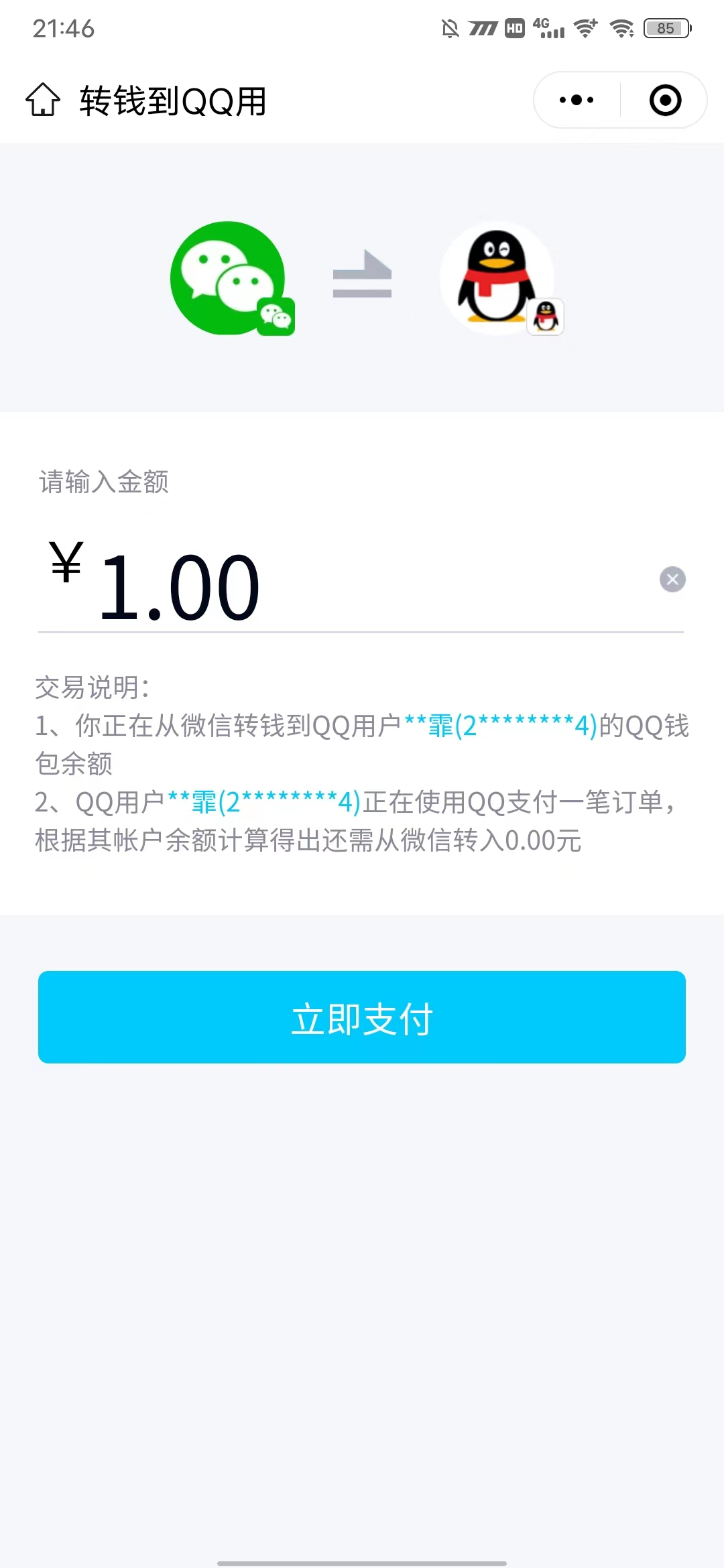Click the battery indicator showing 85
This screenshot has width=724, height=1568.
click(666, 28)
